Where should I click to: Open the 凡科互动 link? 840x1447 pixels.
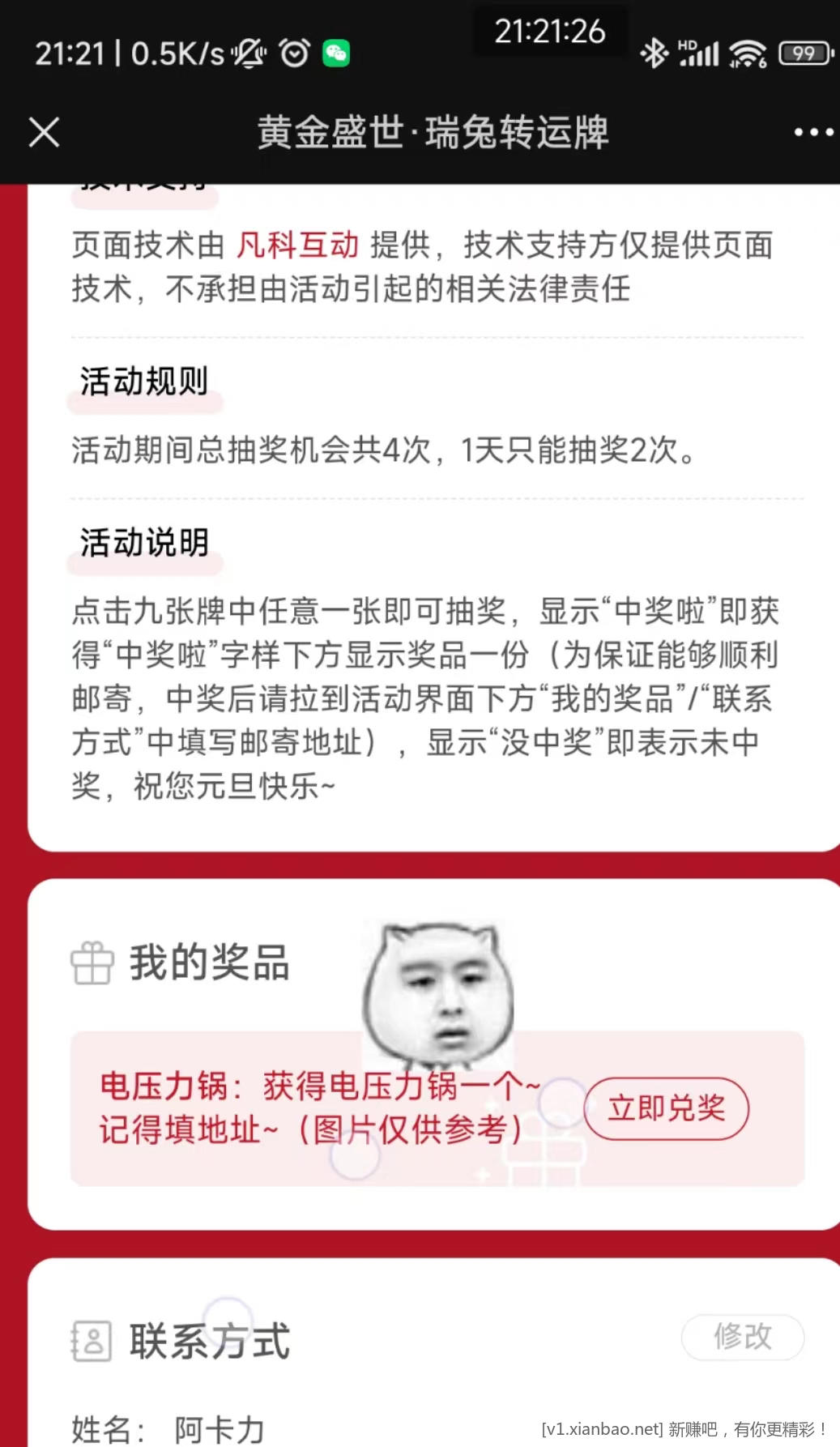coord(297,245)
